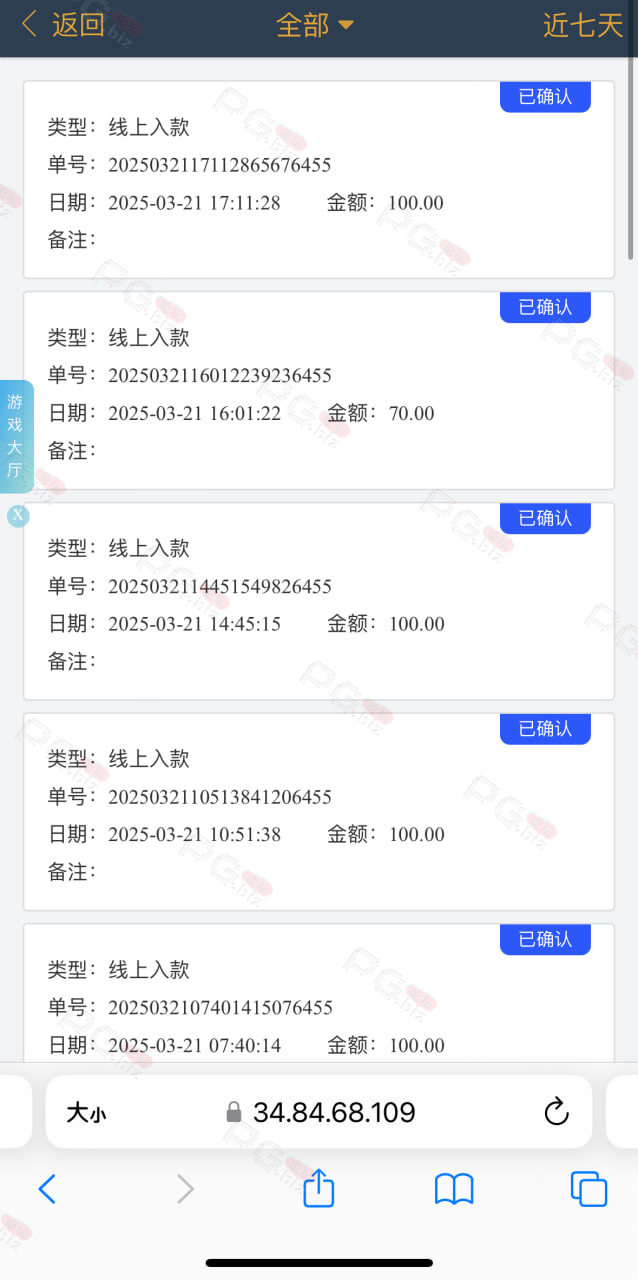Open the Safari bookmarks icon
Screen dimensions: 638x1280
(x=454, y=1189)
